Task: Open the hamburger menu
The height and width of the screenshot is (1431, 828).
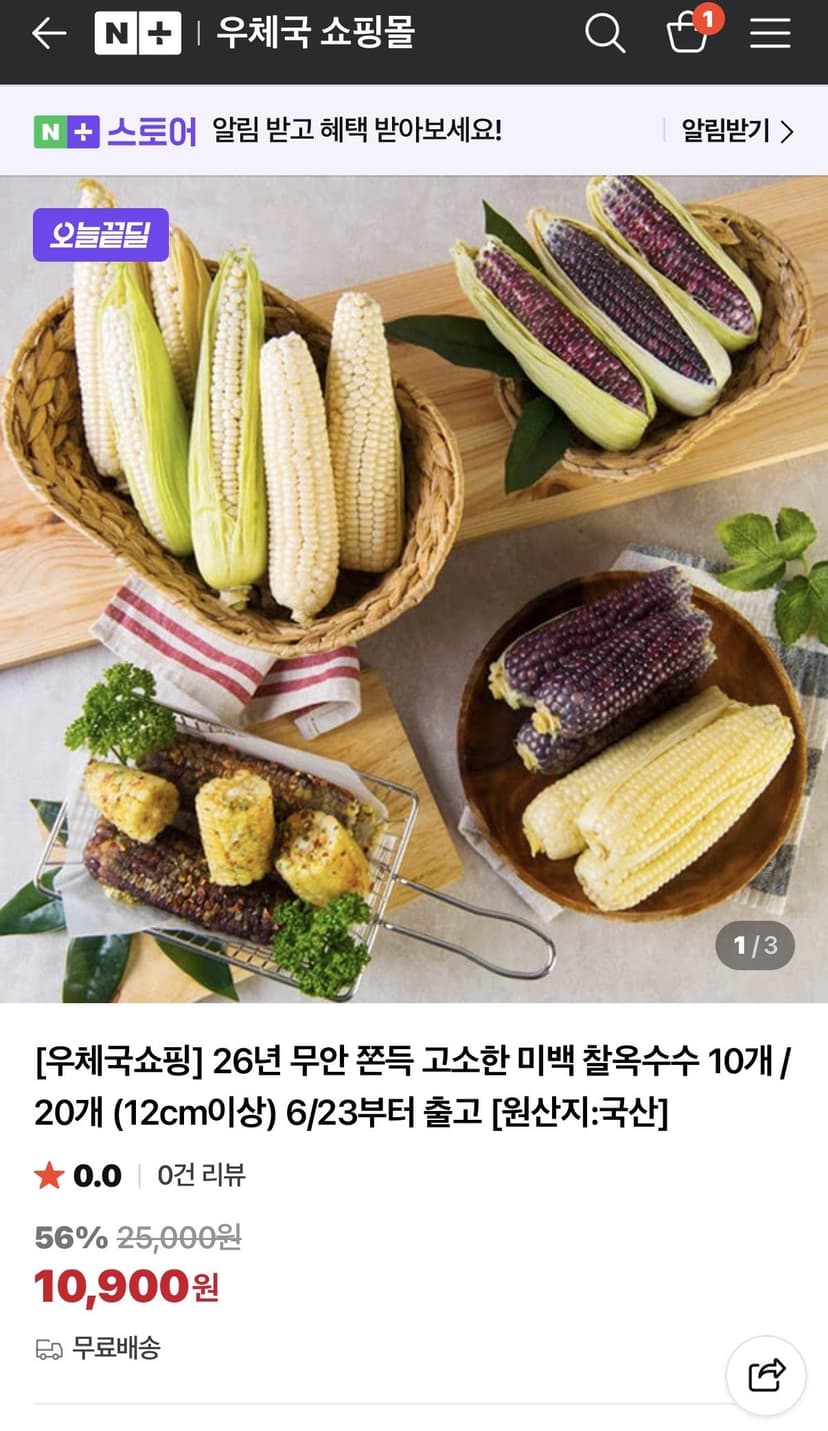Action: pos(770,34)
